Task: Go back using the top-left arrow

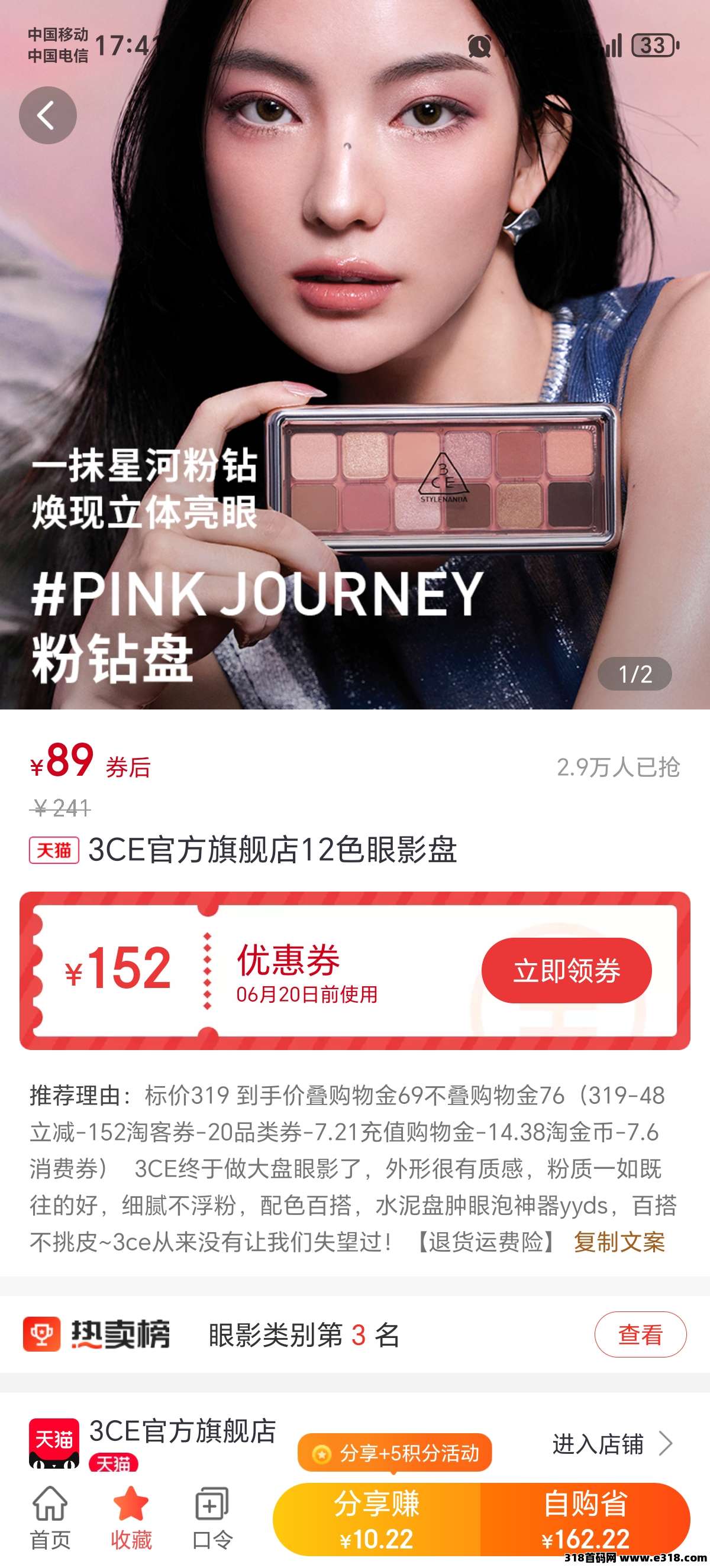Action: pyautogui.click(x=47, y=115)
